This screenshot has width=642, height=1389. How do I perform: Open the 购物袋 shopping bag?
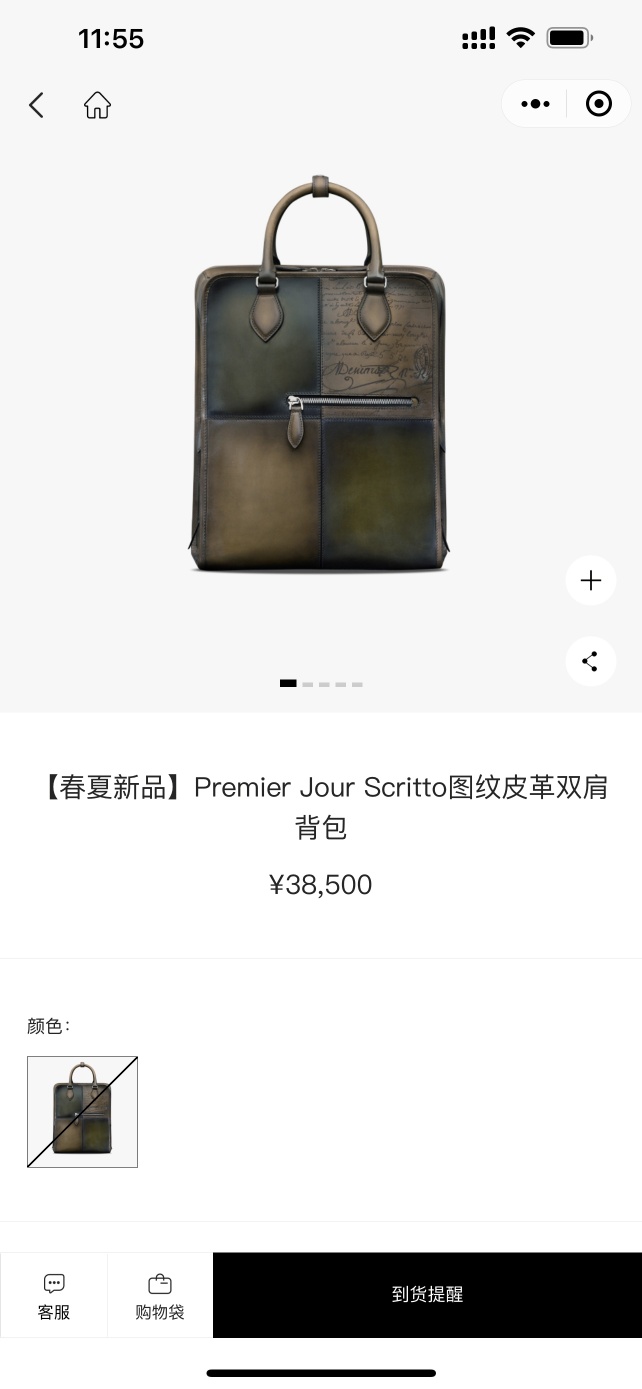160,1295
